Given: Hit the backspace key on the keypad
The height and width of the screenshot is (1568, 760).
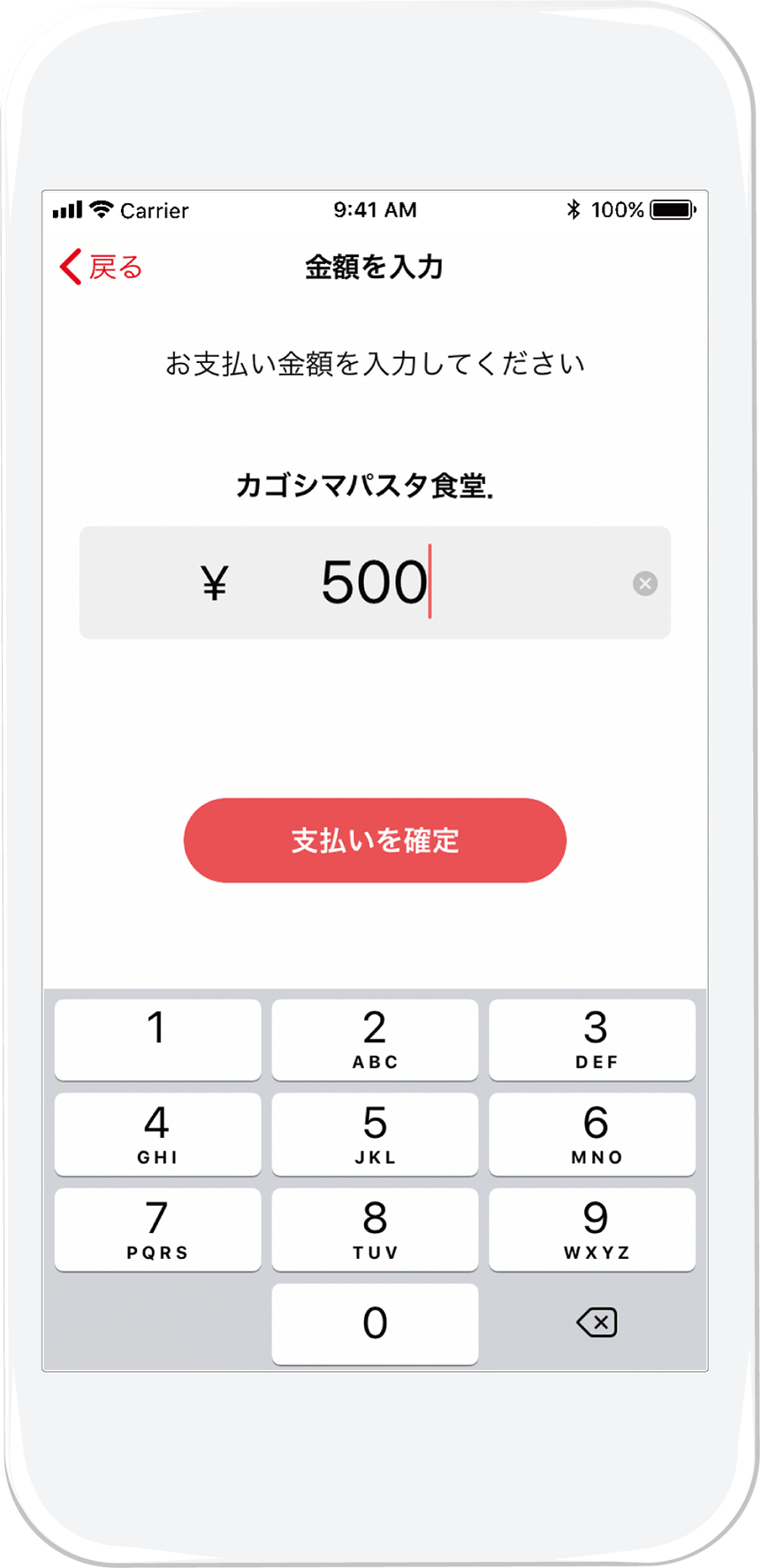Looking at the screenshot, I should click(x=597, y=1322).
